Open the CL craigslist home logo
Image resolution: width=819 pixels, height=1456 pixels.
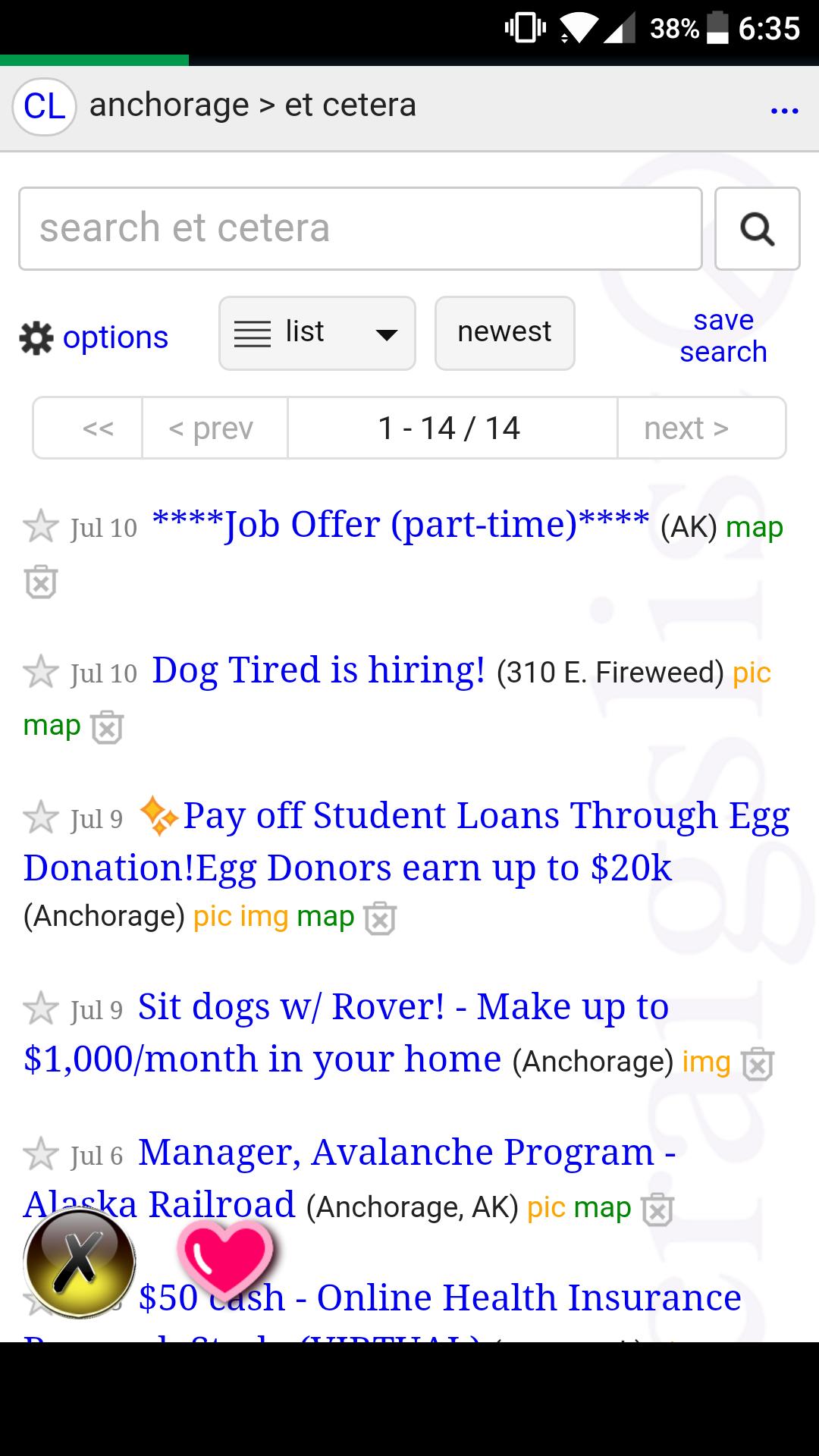point(44,107)
